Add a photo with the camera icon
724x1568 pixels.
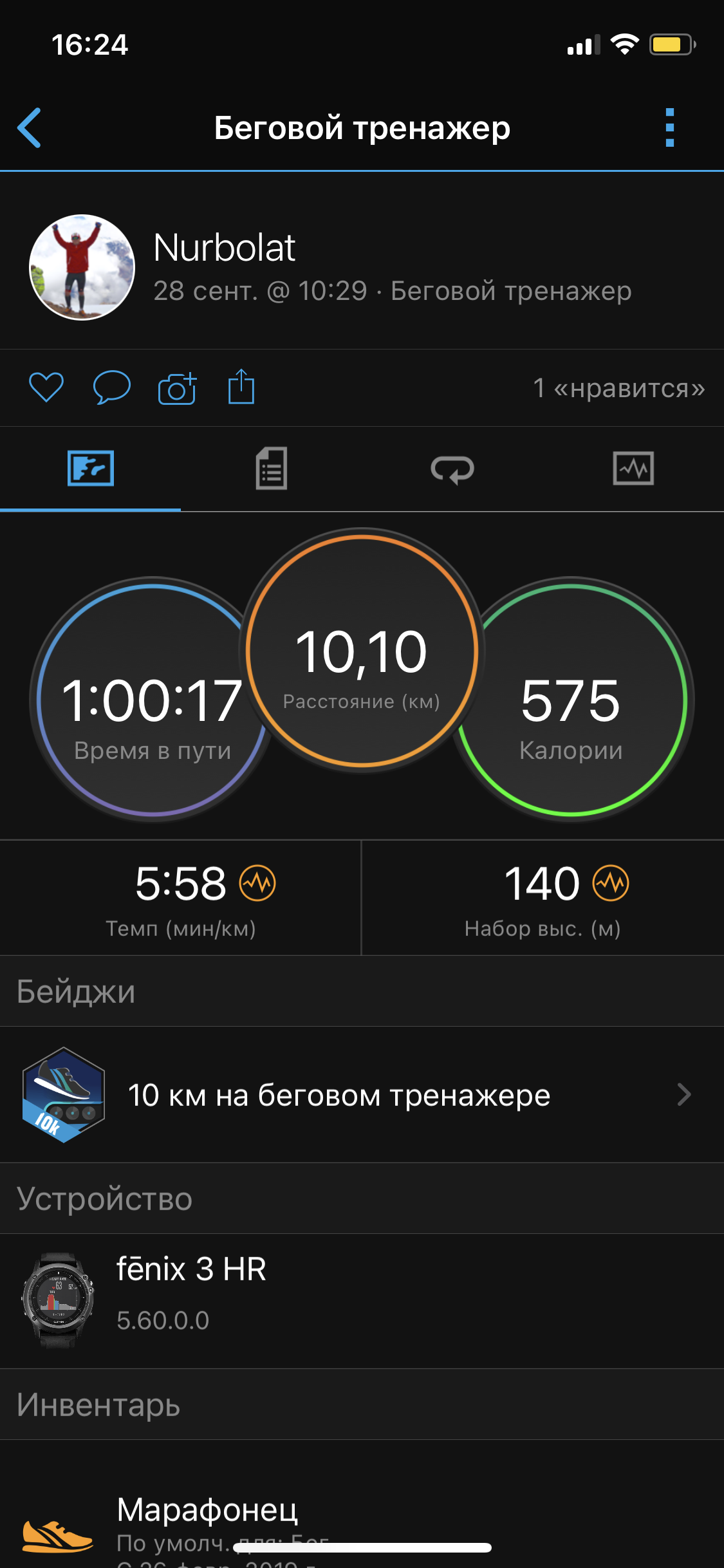[x=177, y=387]
